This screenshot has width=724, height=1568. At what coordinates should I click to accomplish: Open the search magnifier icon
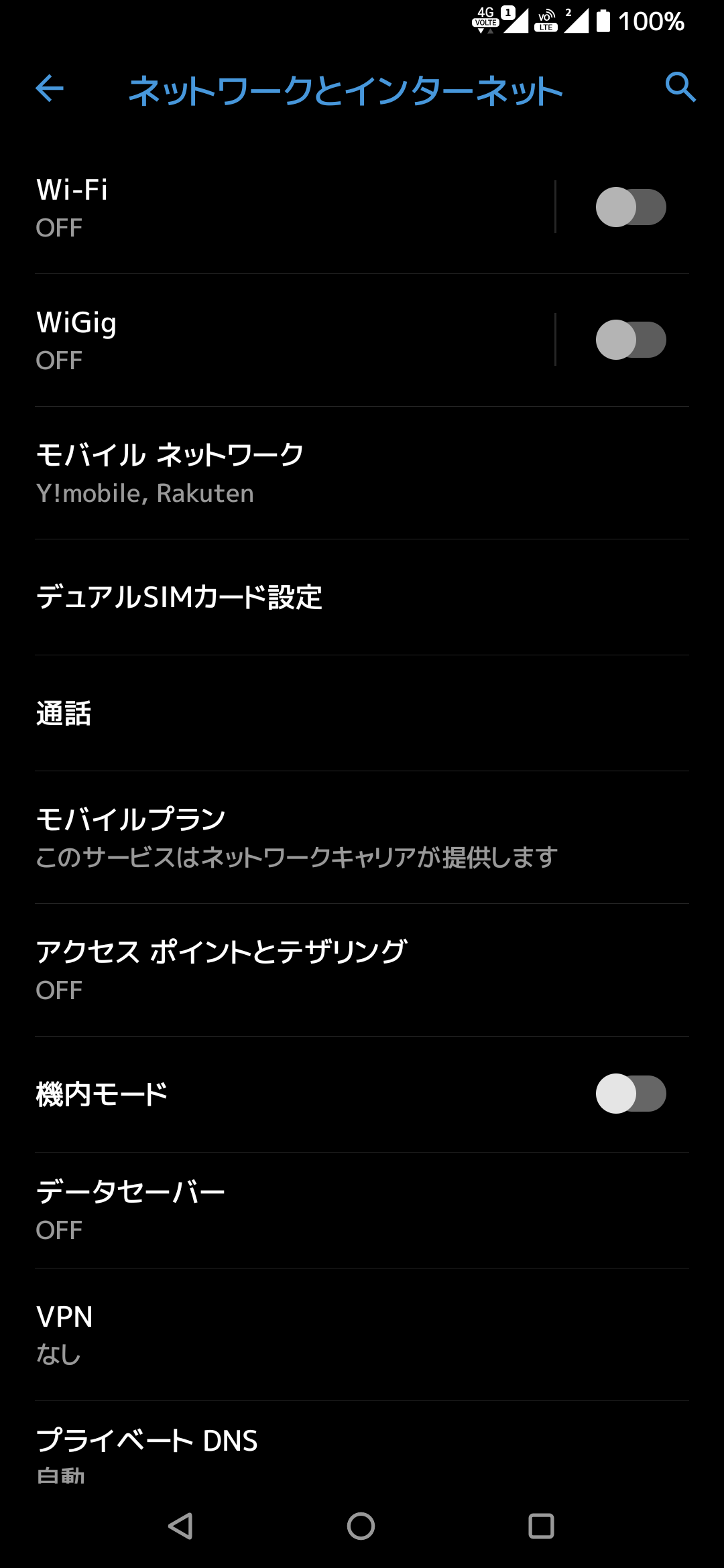tap(680, 87)
